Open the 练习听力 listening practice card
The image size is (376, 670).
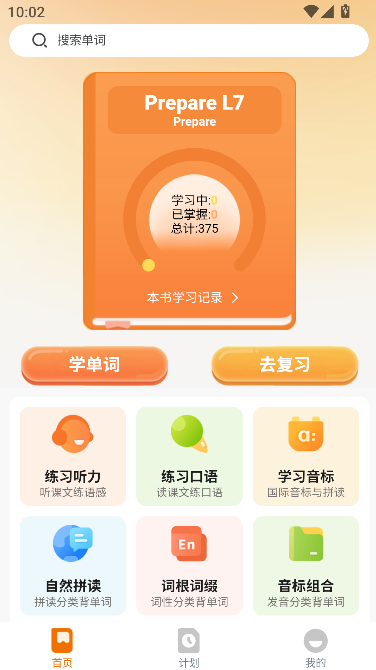tap(73, 456)
